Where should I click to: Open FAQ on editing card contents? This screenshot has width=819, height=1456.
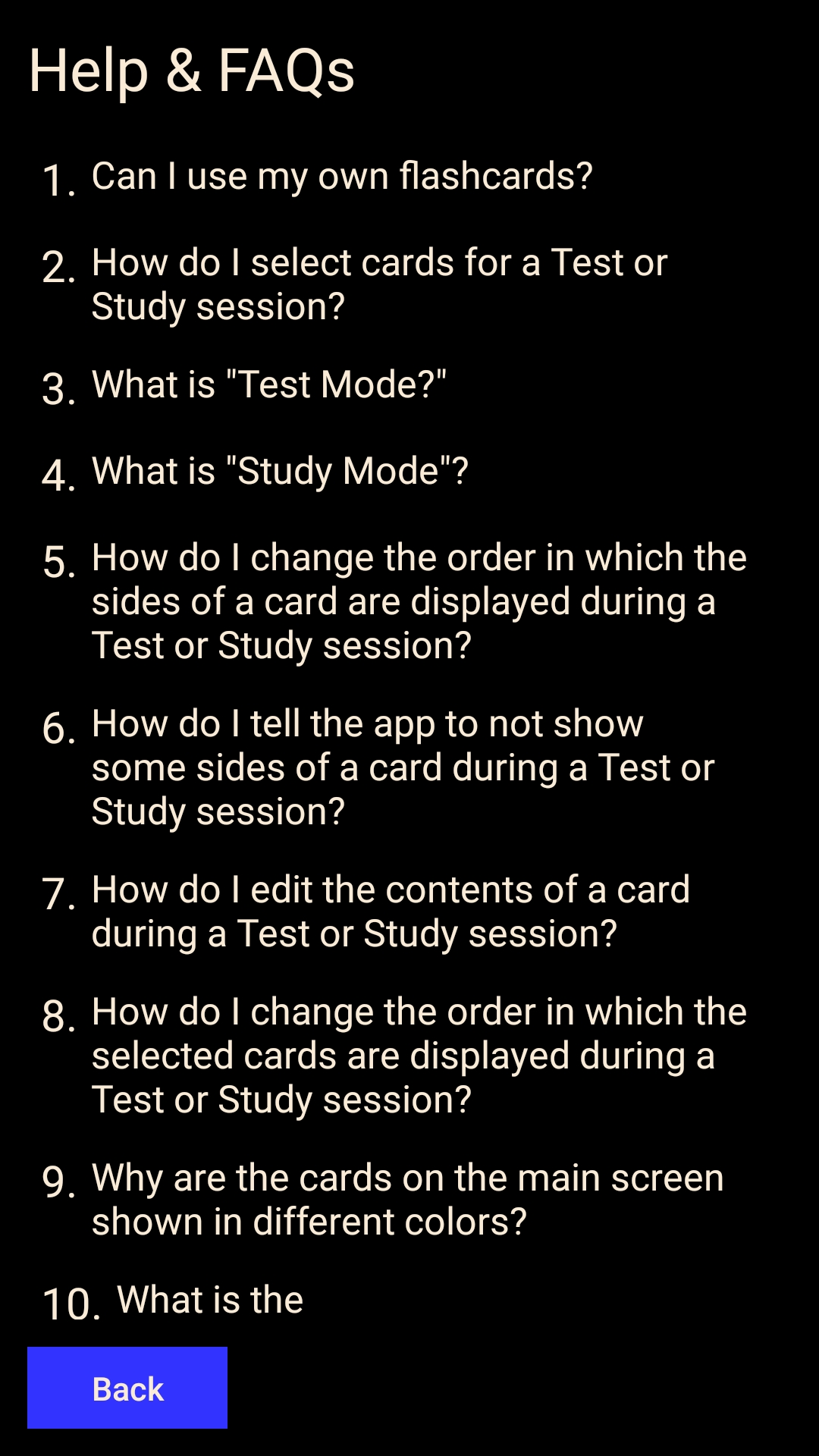click(x=391, y=912)
